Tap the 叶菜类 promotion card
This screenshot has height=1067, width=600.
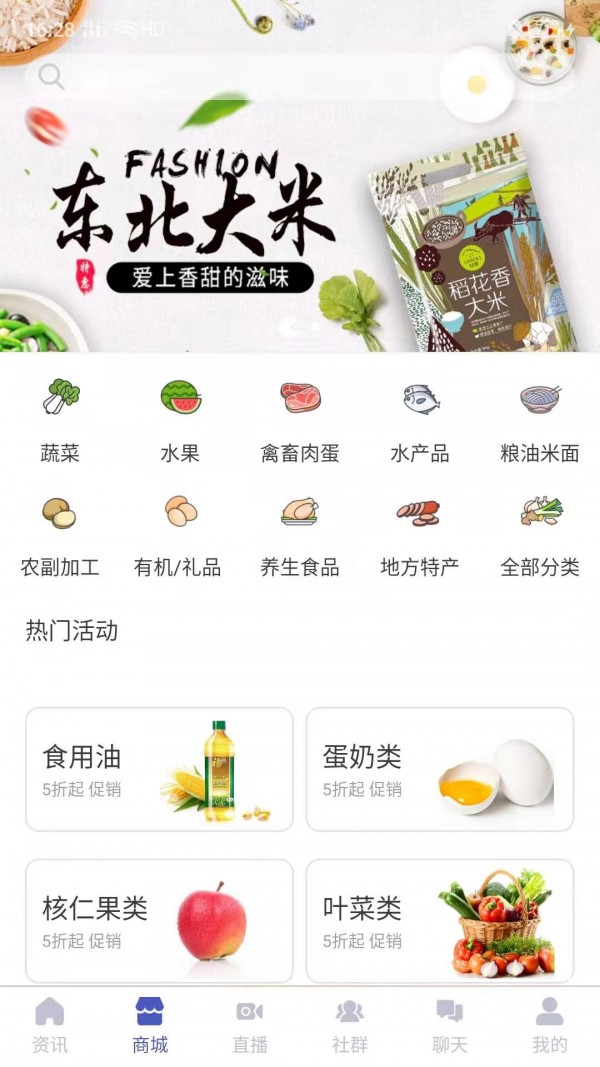click(x=440, y=920)
